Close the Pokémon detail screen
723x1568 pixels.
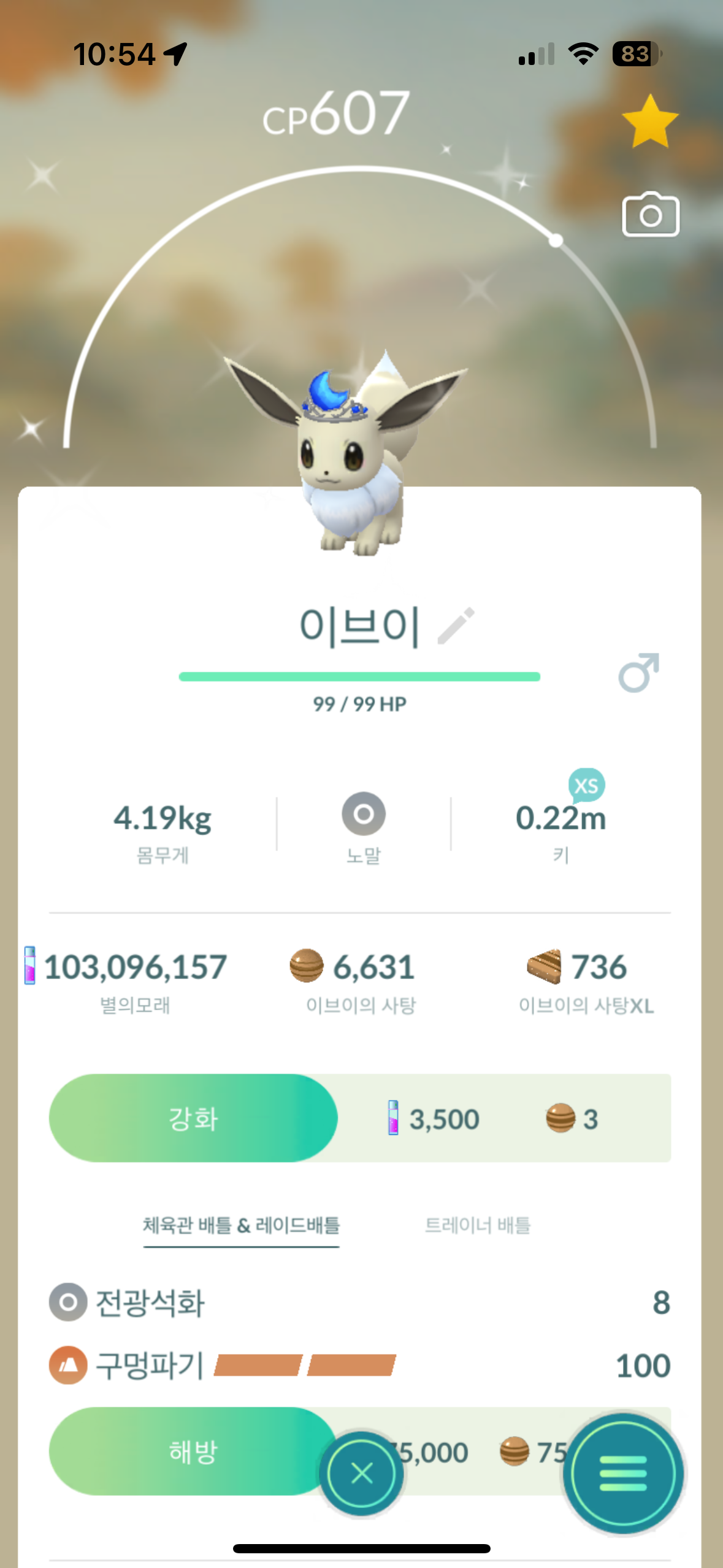pyautogui.click(x=362, y=1473)
